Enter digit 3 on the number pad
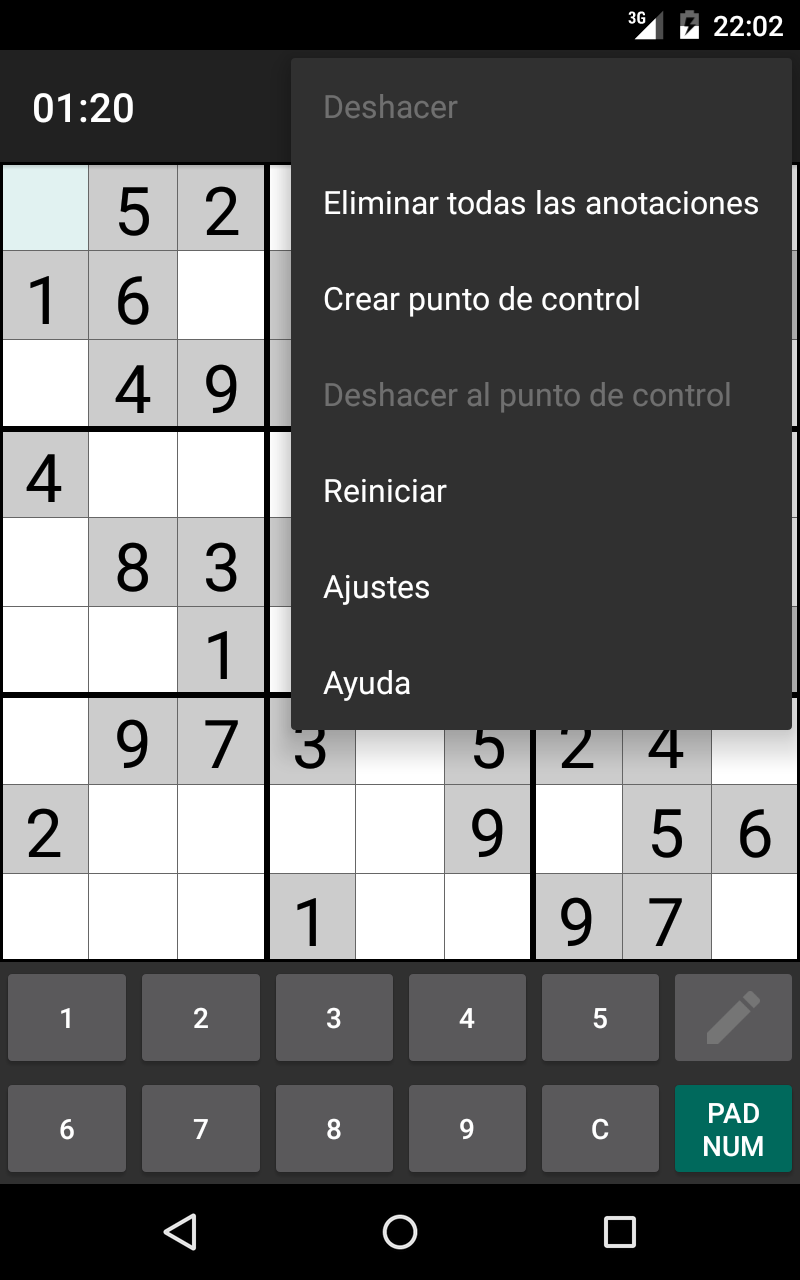800x1280 pixels. tap(334, 1018)
